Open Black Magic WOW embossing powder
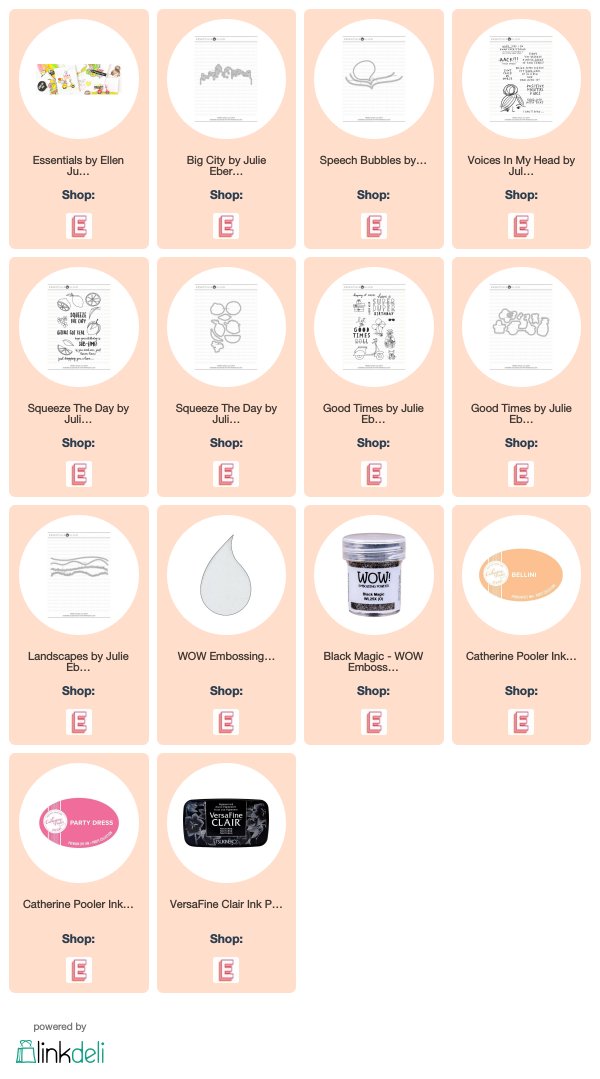 (x=374, y=575)
